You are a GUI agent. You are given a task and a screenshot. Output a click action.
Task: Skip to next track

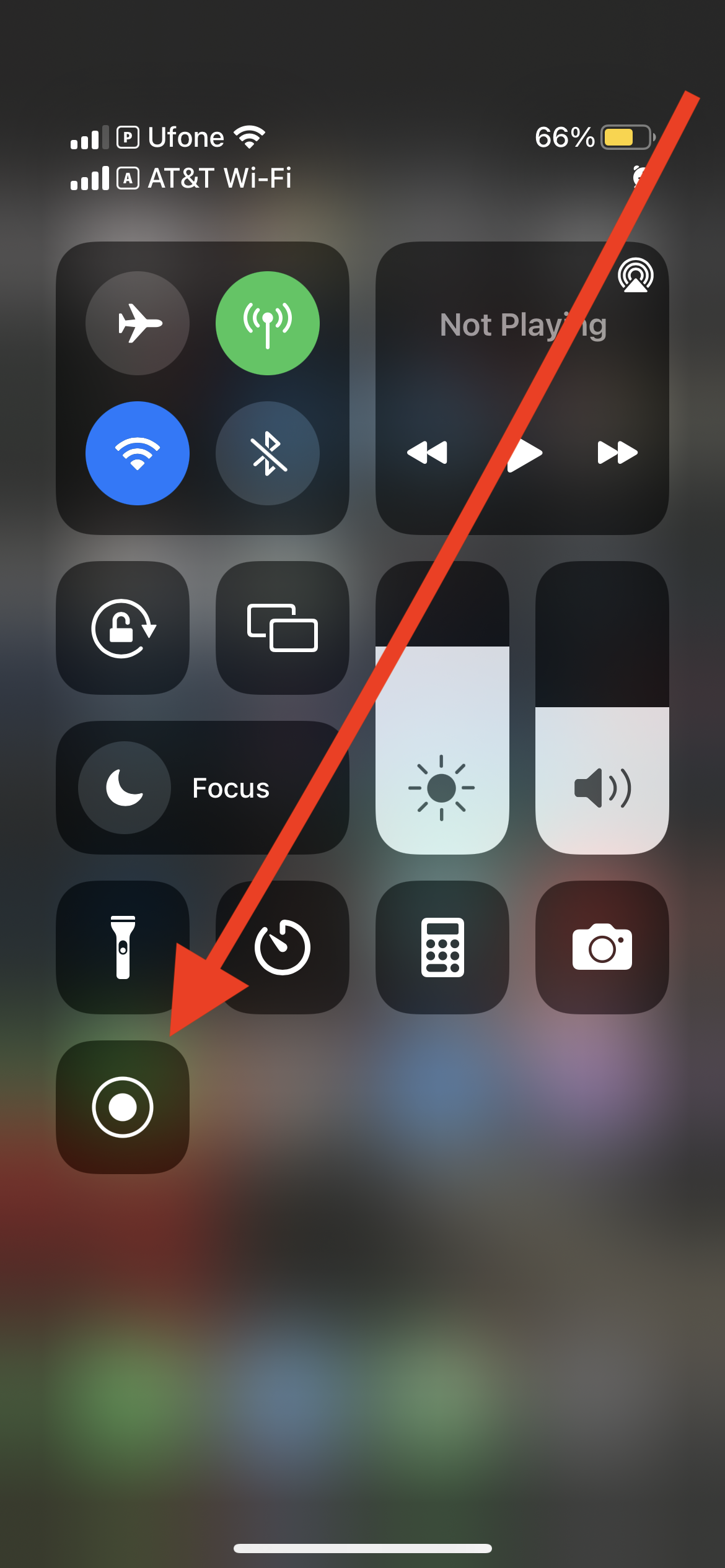[x=617, y=453]
